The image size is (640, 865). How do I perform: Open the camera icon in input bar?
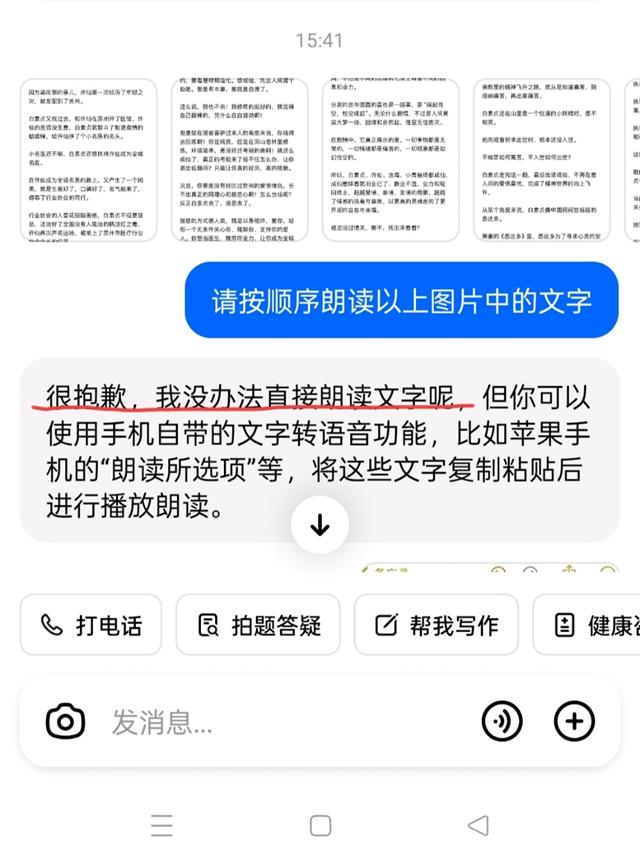click(x=66, y=720)
